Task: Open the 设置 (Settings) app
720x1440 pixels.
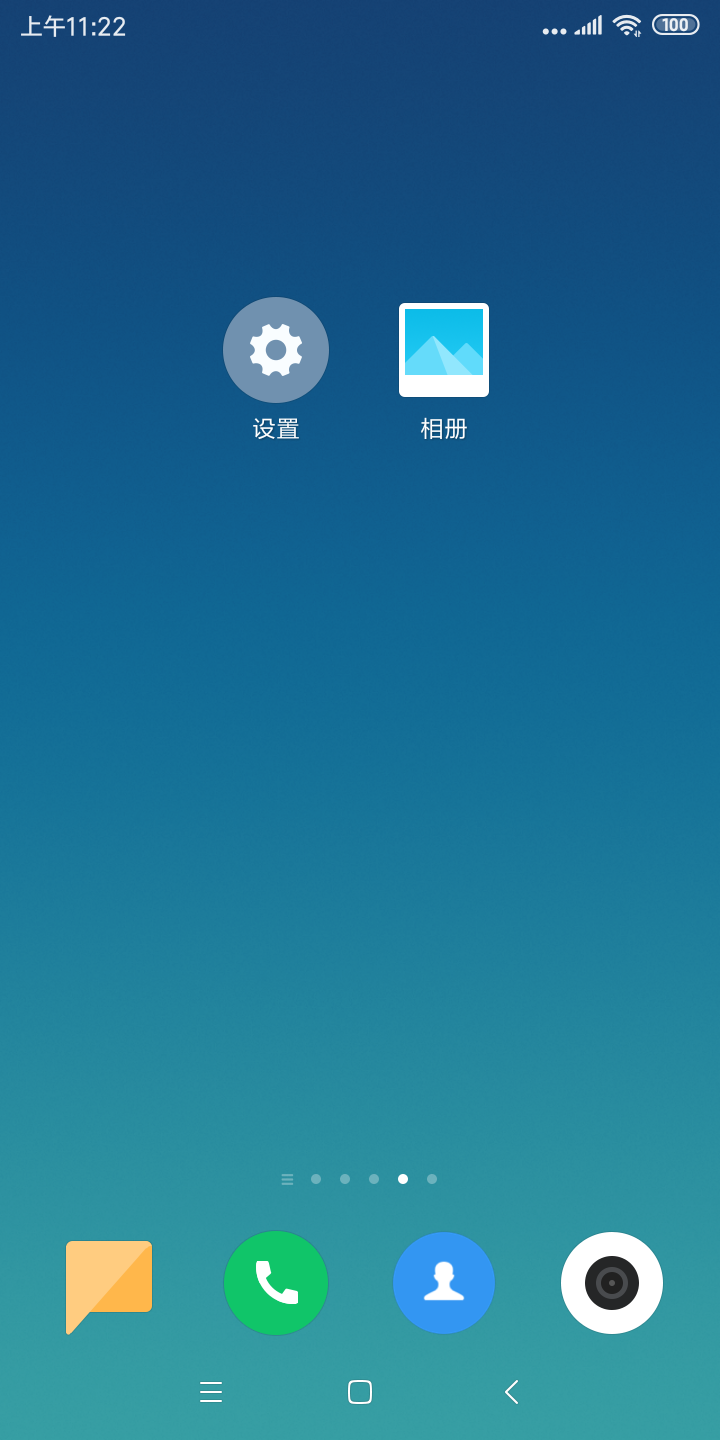Action: click(x=276, y=350)
